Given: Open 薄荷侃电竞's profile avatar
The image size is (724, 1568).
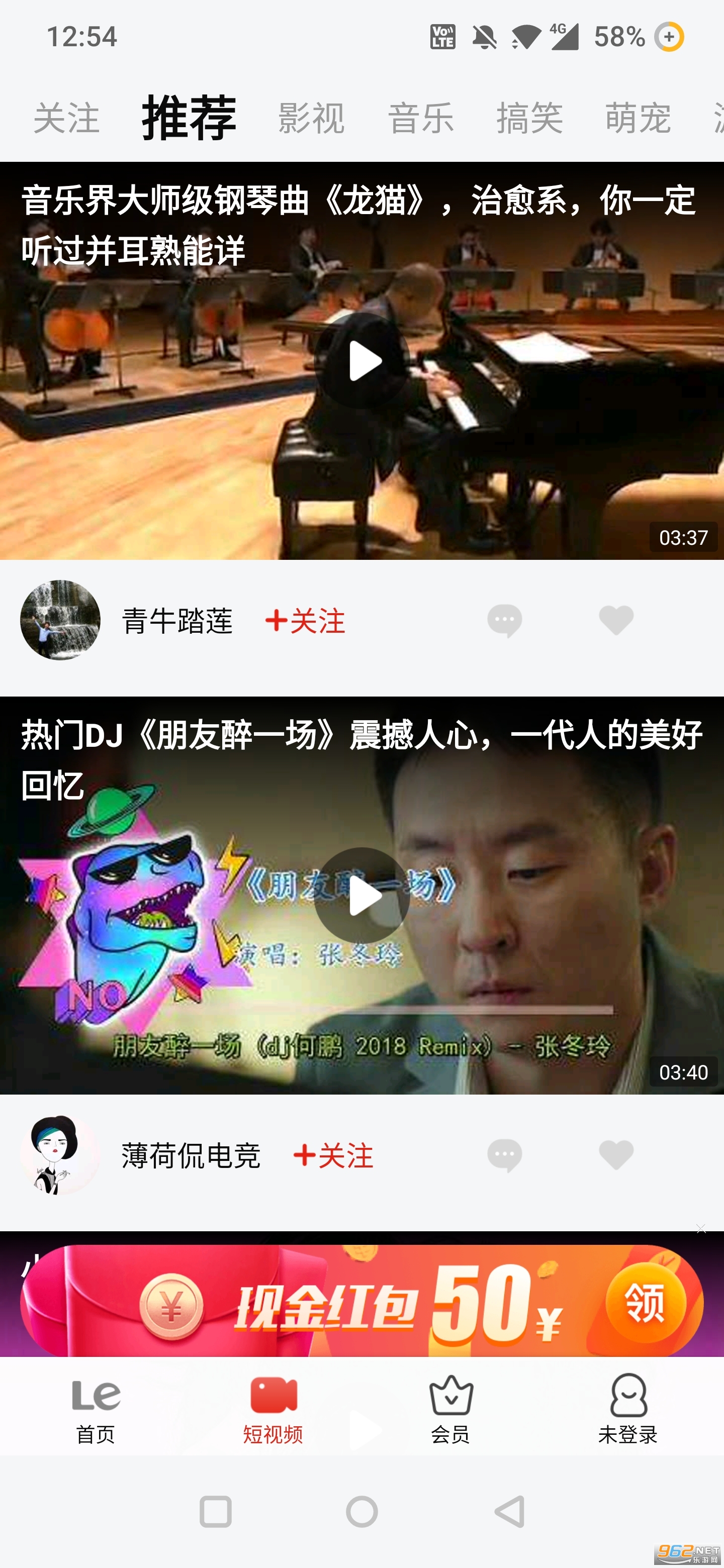Looking at the screenshot, I should pos(60,1155).
